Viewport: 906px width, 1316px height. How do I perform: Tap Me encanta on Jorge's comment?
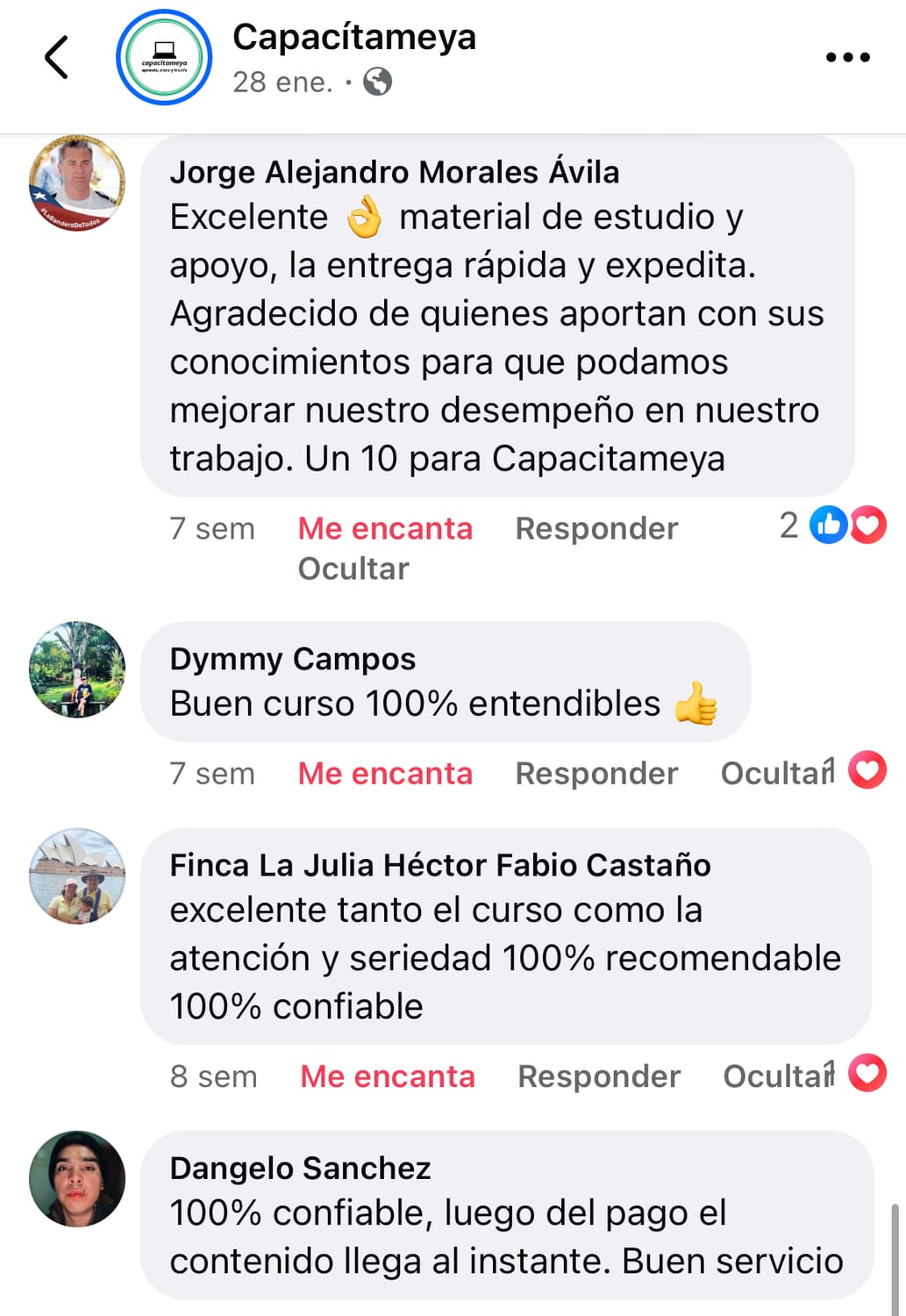click(x=385, y=529)
